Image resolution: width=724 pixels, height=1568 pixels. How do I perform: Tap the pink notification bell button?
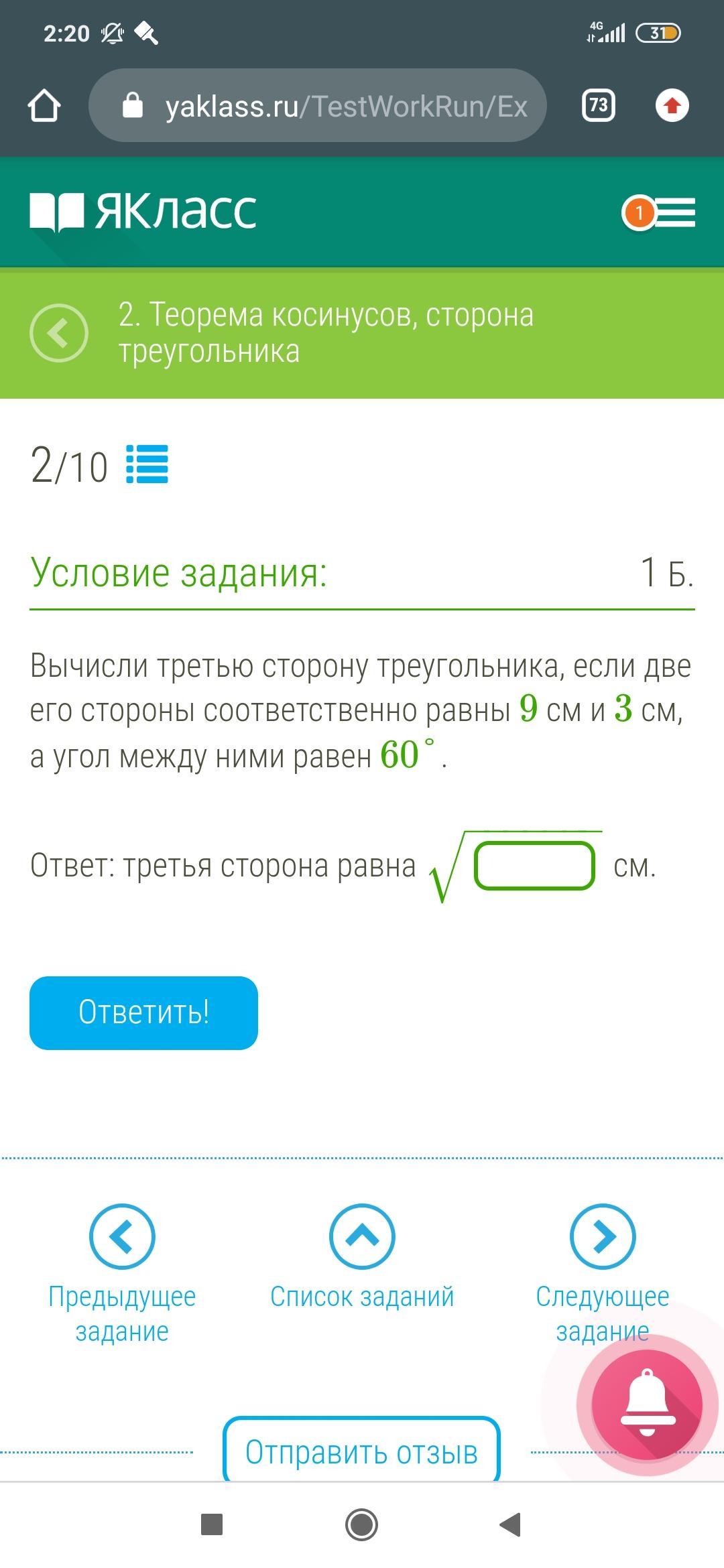point(647,1405)
